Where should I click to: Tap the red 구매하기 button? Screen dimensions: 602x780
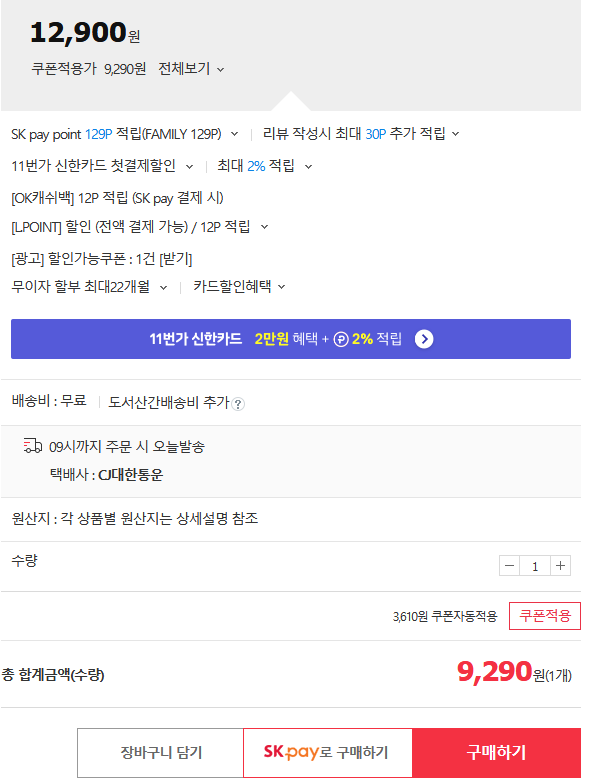(x=497, y=753)
